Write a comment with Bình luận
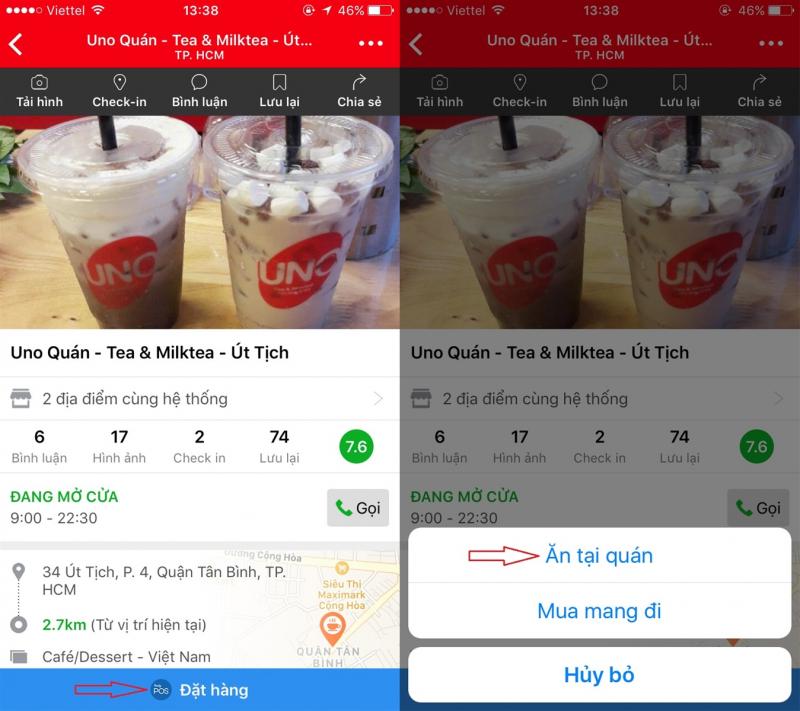Screen dimensions: 800x711 (199, 91)
